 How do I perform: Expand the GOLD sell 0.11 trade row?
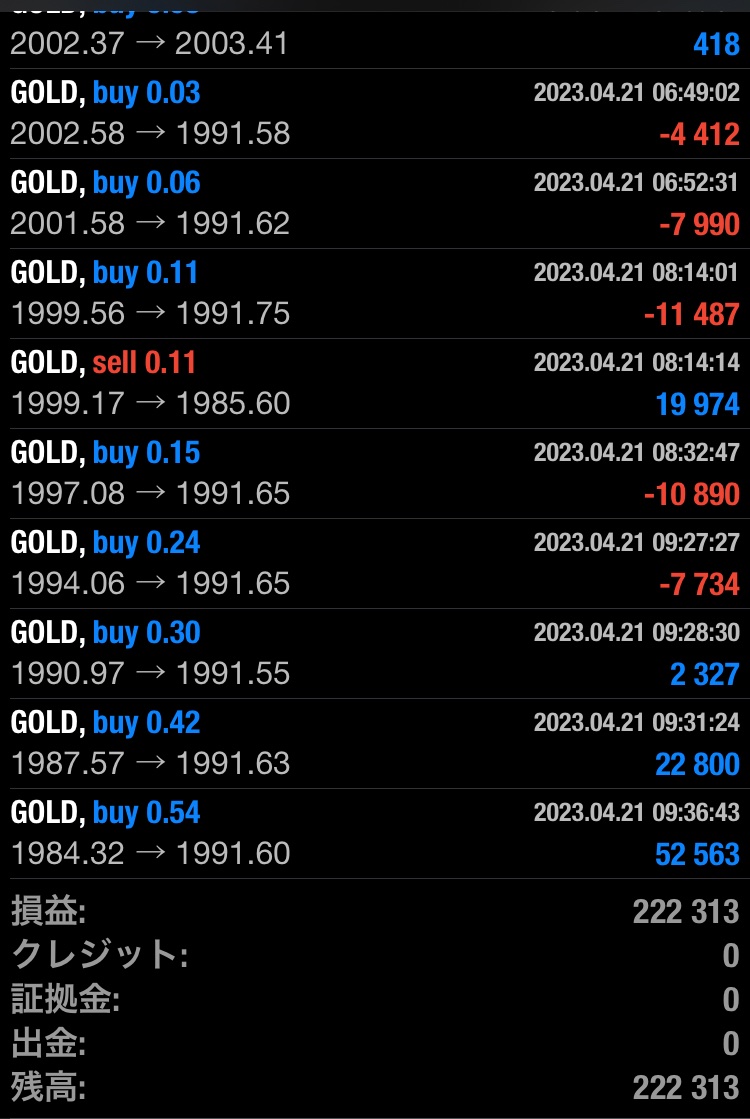click(375, 383)
